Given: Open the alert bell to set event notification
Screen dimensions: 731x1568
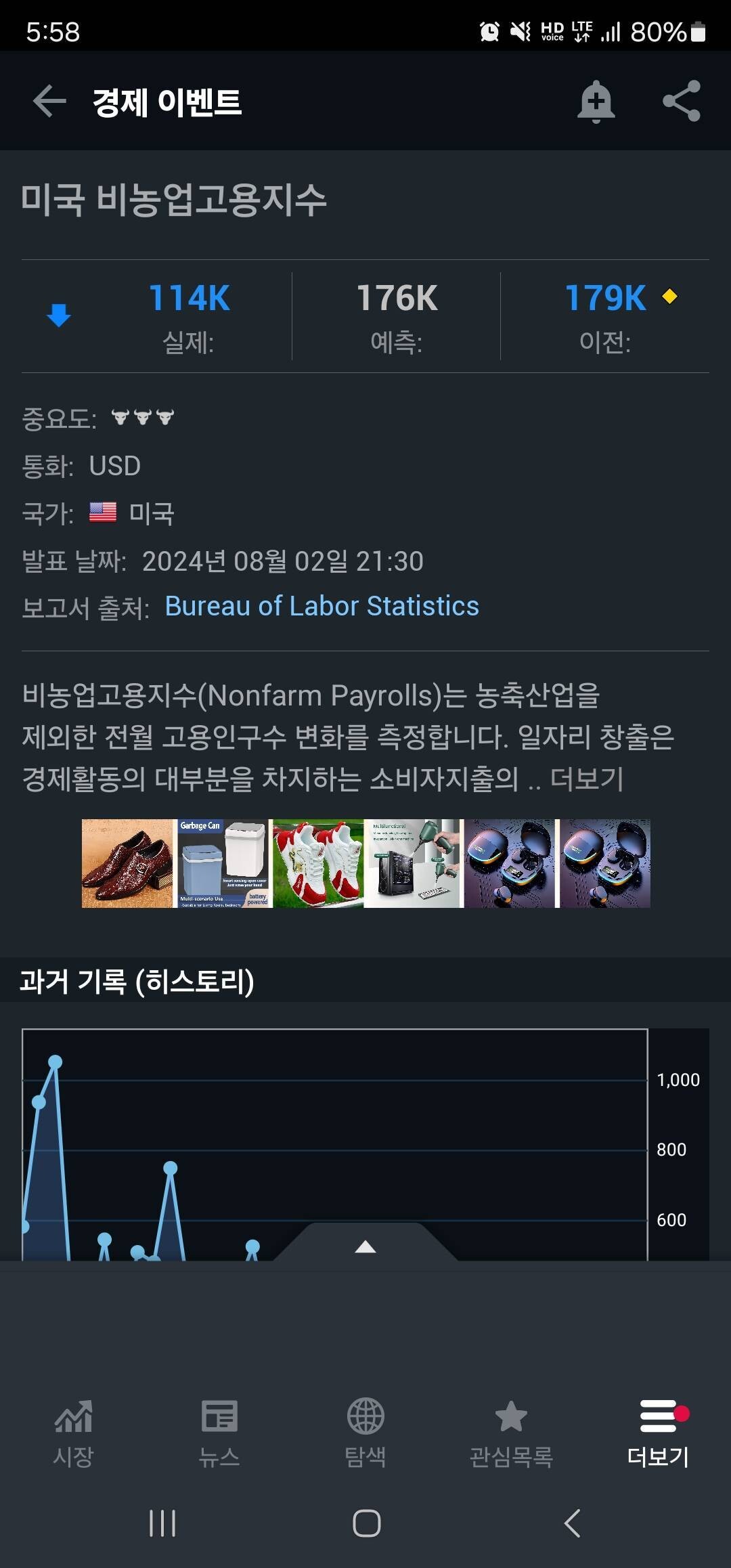Looking at the screenshot, I should [594, 102].
